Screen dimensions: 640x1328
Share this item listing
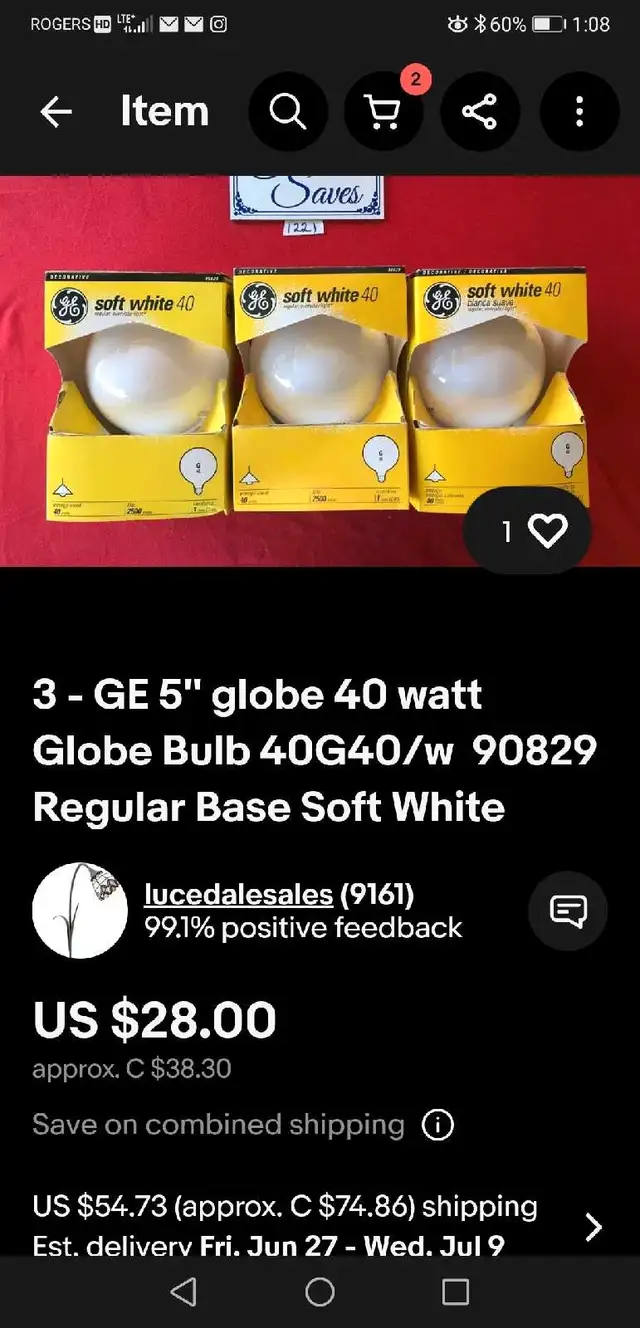[x=480, y=112]
